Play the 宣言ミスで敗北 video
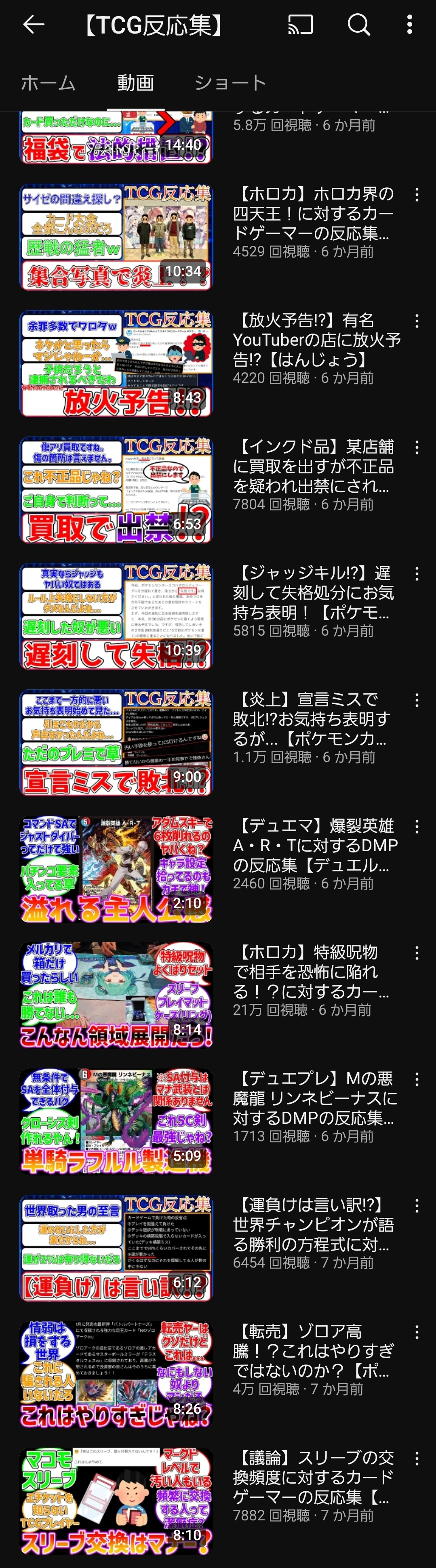436x1568 pixels. (116, 743)
